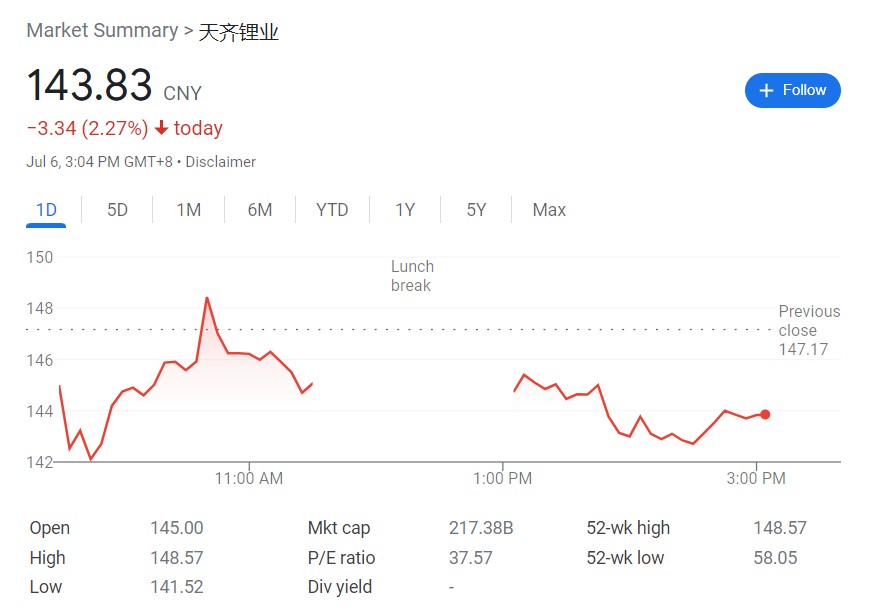Select the 1D chart range
This screenshot has height=616, width=885.
(46, 210)
